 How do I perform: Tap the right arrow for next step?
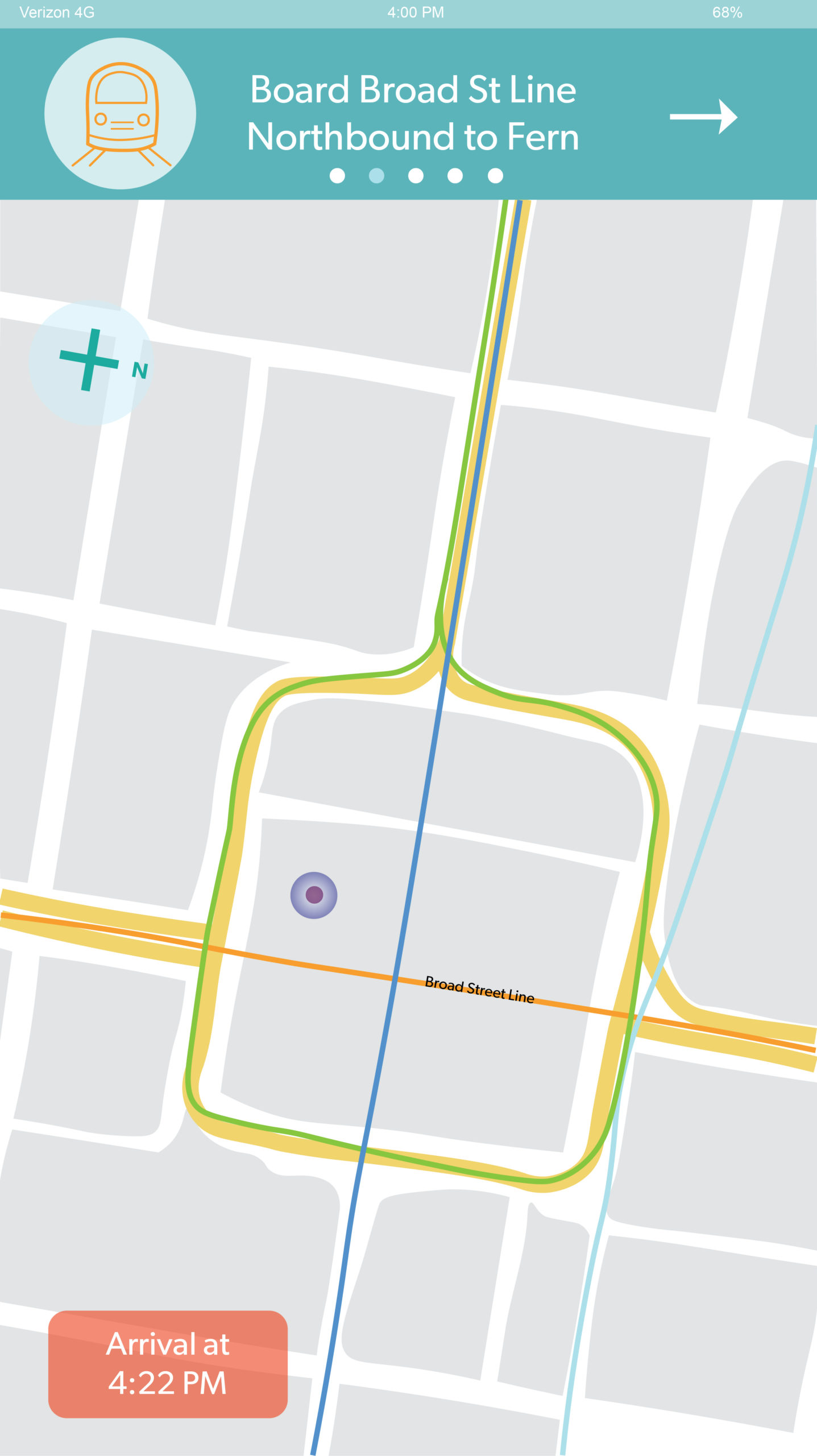(703, 117)
